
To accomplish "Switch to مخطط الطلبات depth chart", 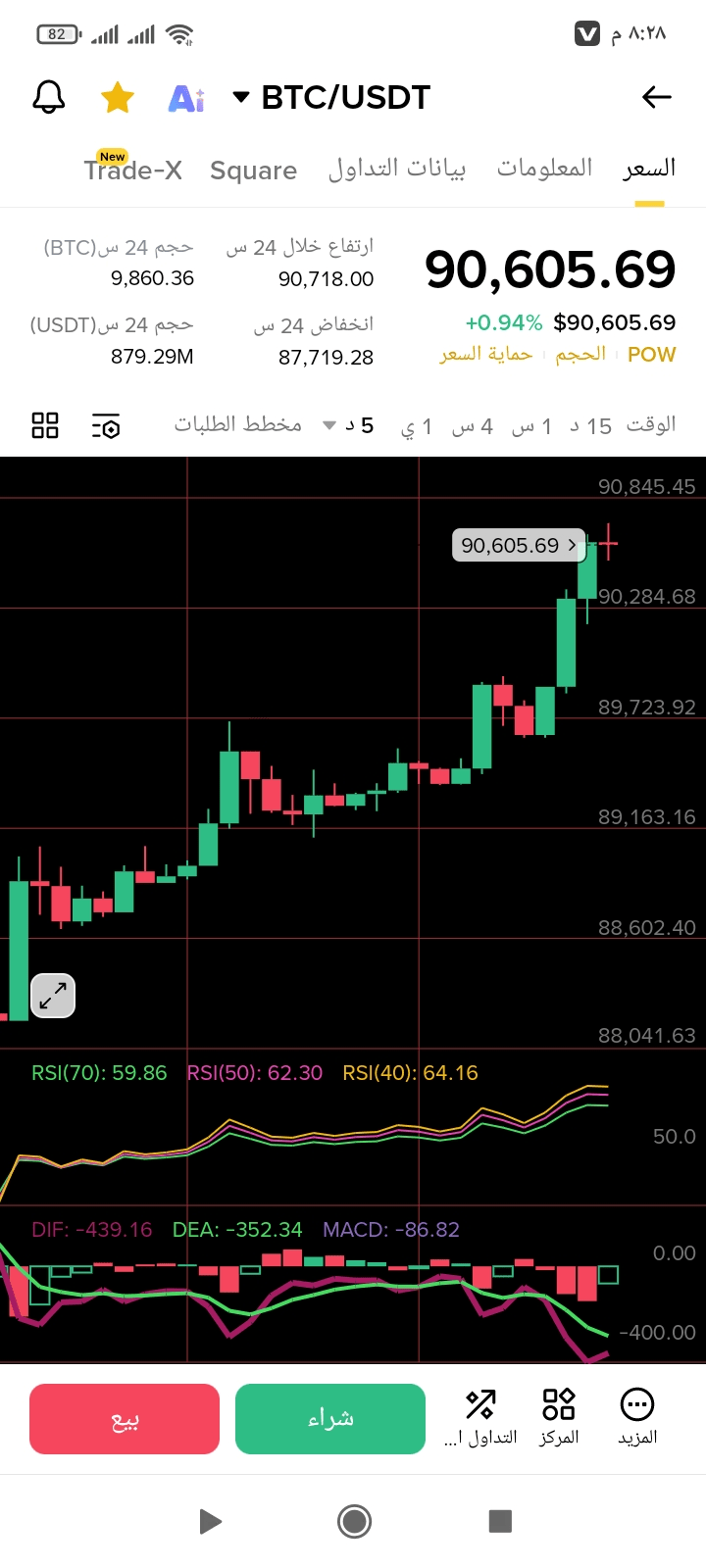I will click(238, 424).
